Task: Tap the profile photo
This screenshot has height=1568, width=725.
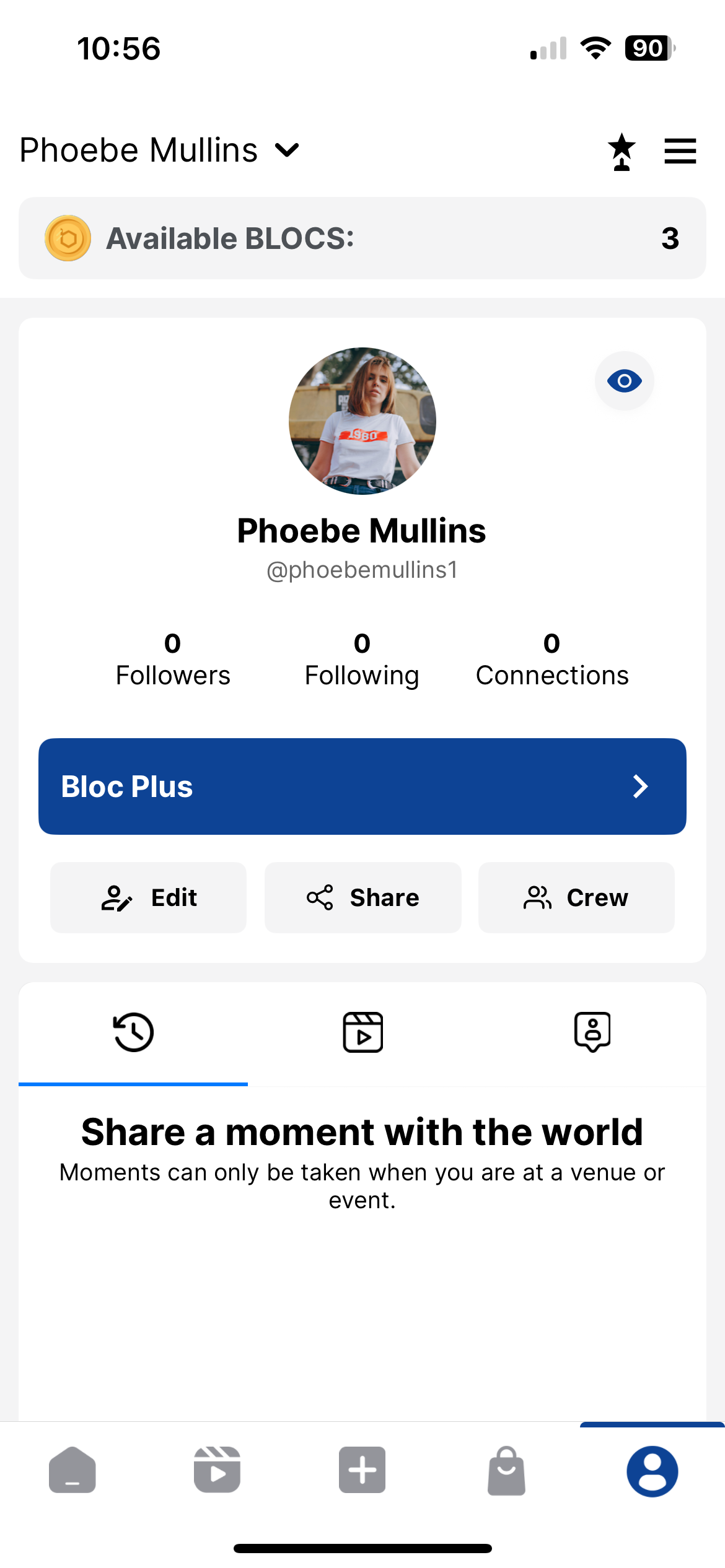Action: coord(362,421)
